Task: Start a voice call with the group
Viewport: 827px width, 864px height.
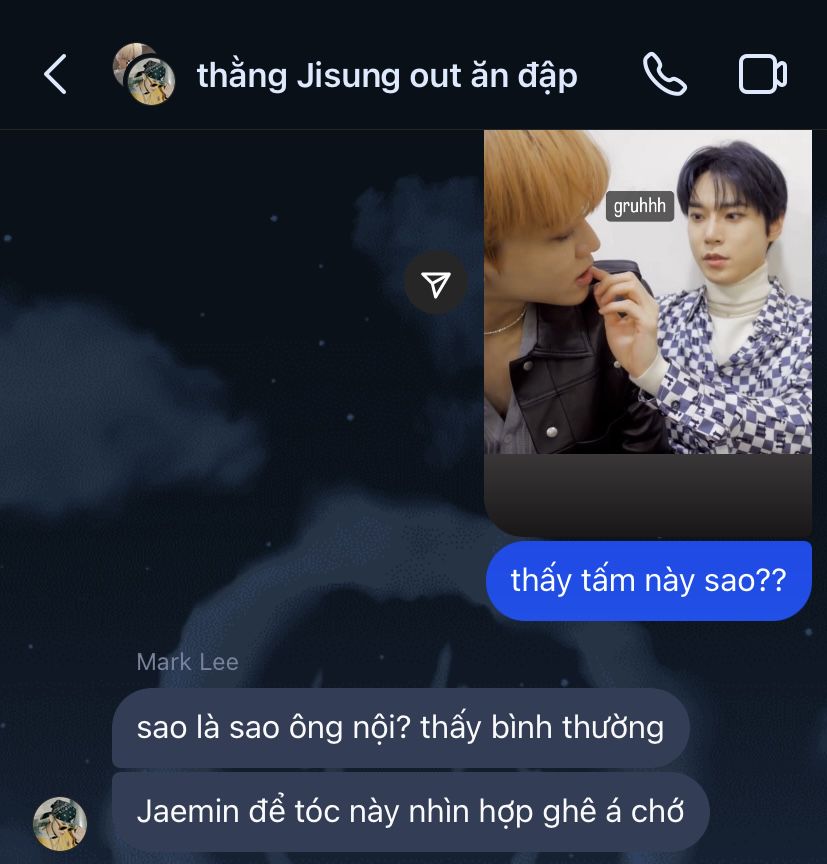Action: [x=664, y=75]
